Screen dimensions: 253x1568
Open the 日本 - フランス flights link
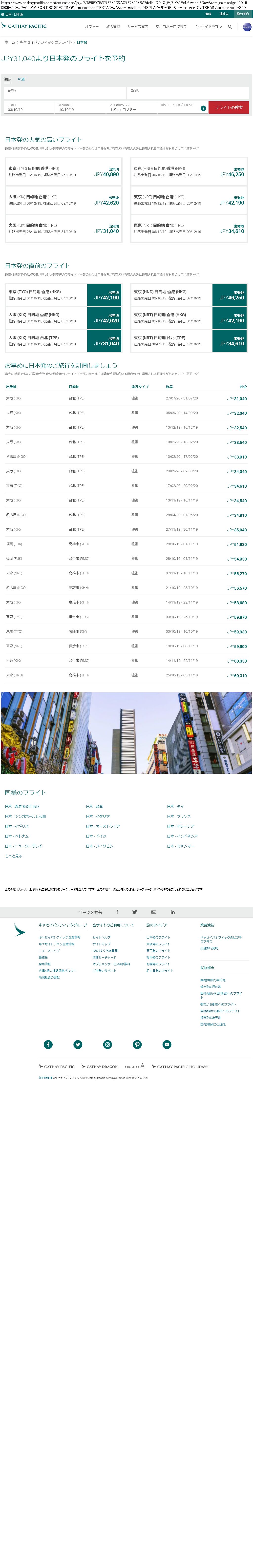pyautogui.click(x=179, y=816)
